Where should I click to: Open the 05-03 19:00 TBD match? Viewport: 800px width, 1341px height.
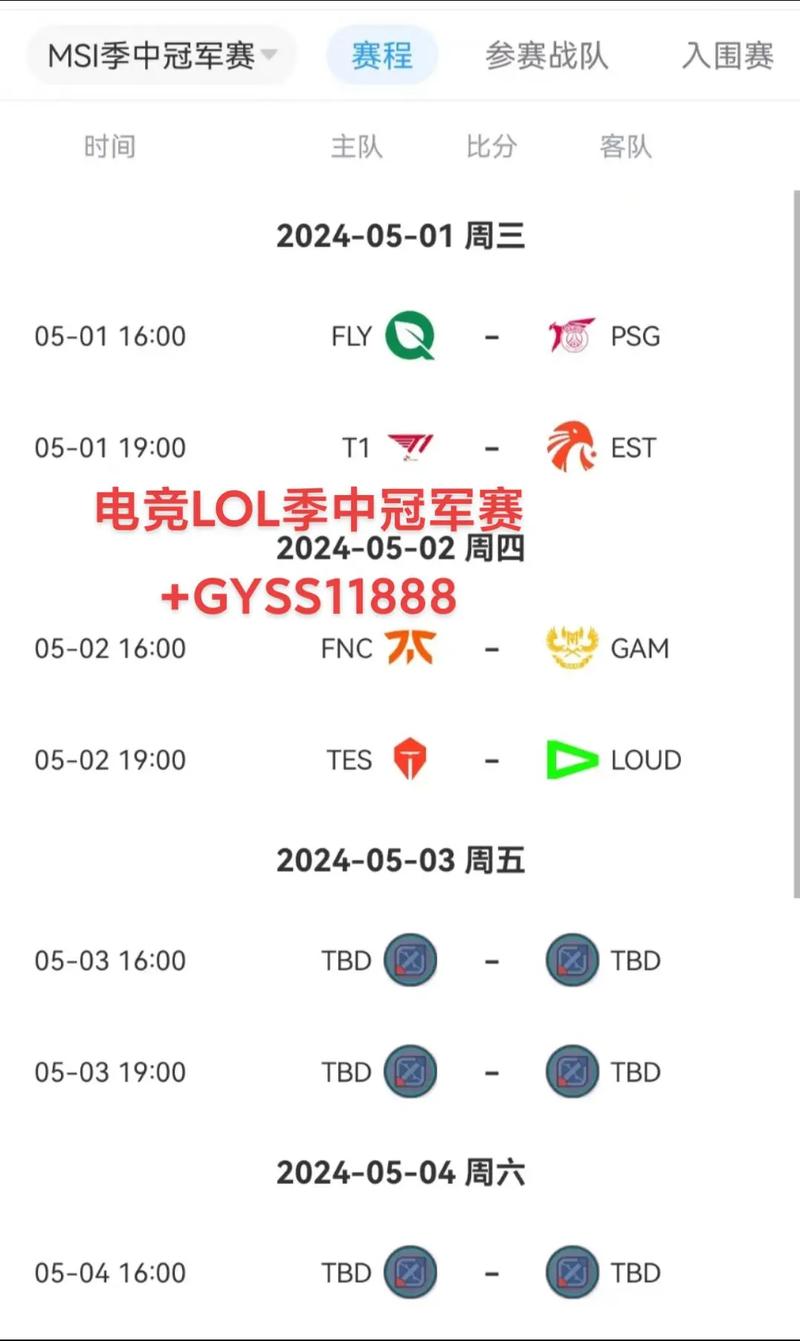coord(400,1072)
